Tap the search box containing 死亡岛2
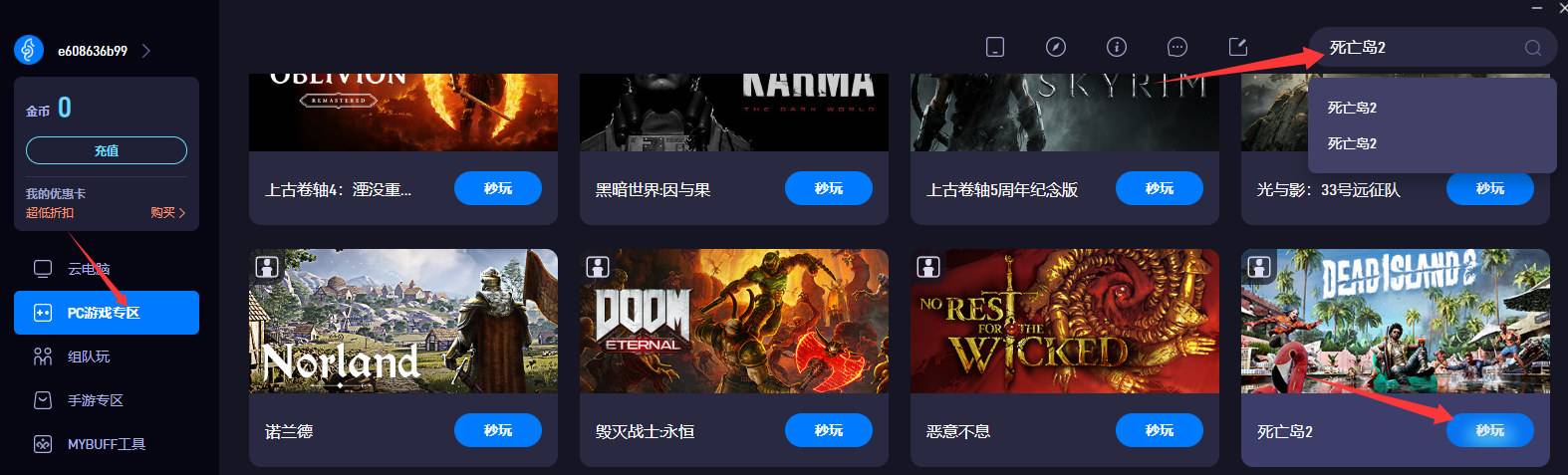 point(1415,48)
